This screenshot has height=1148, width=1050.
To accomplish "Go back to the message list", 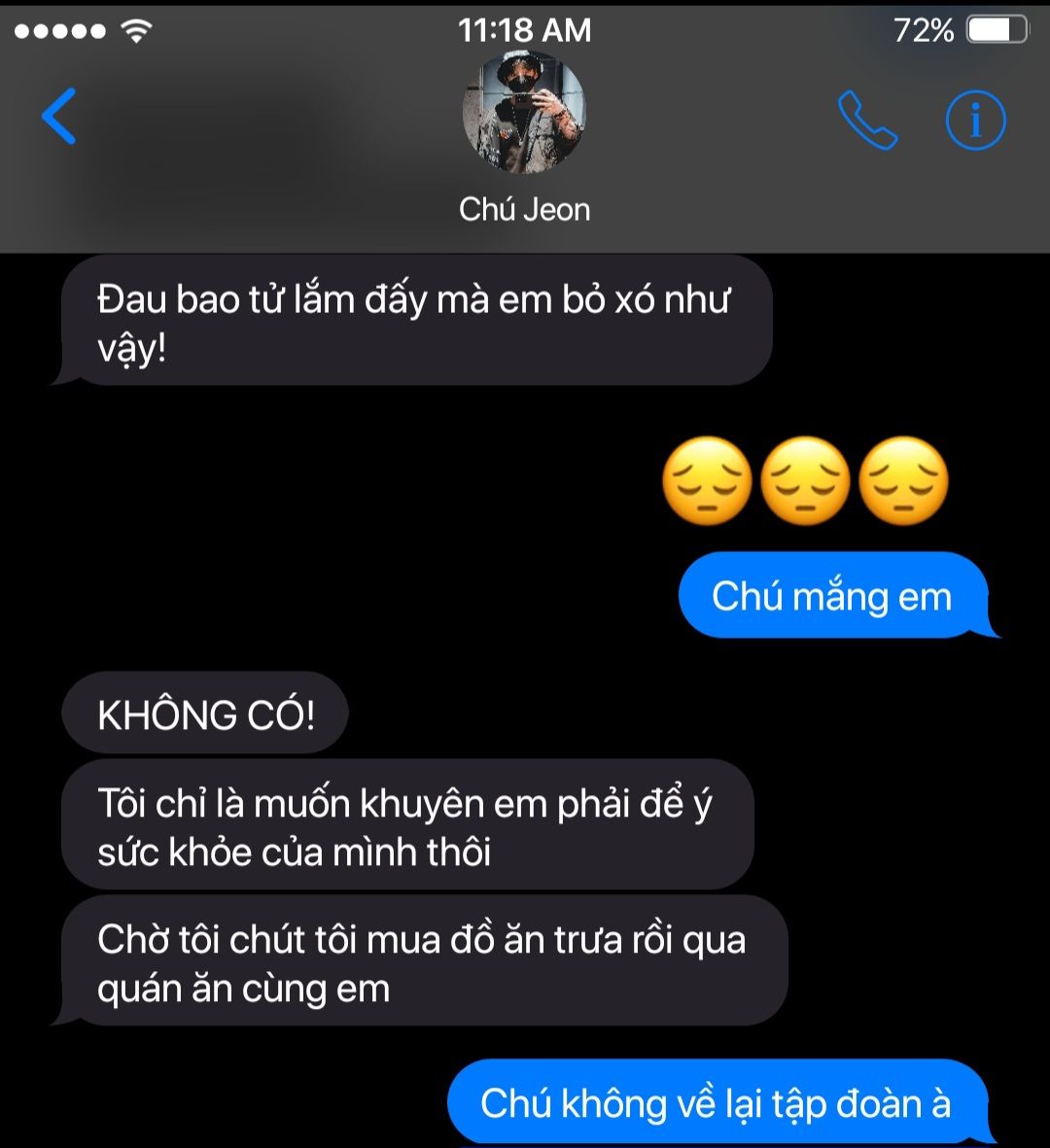I will click(x=58, y=117).
